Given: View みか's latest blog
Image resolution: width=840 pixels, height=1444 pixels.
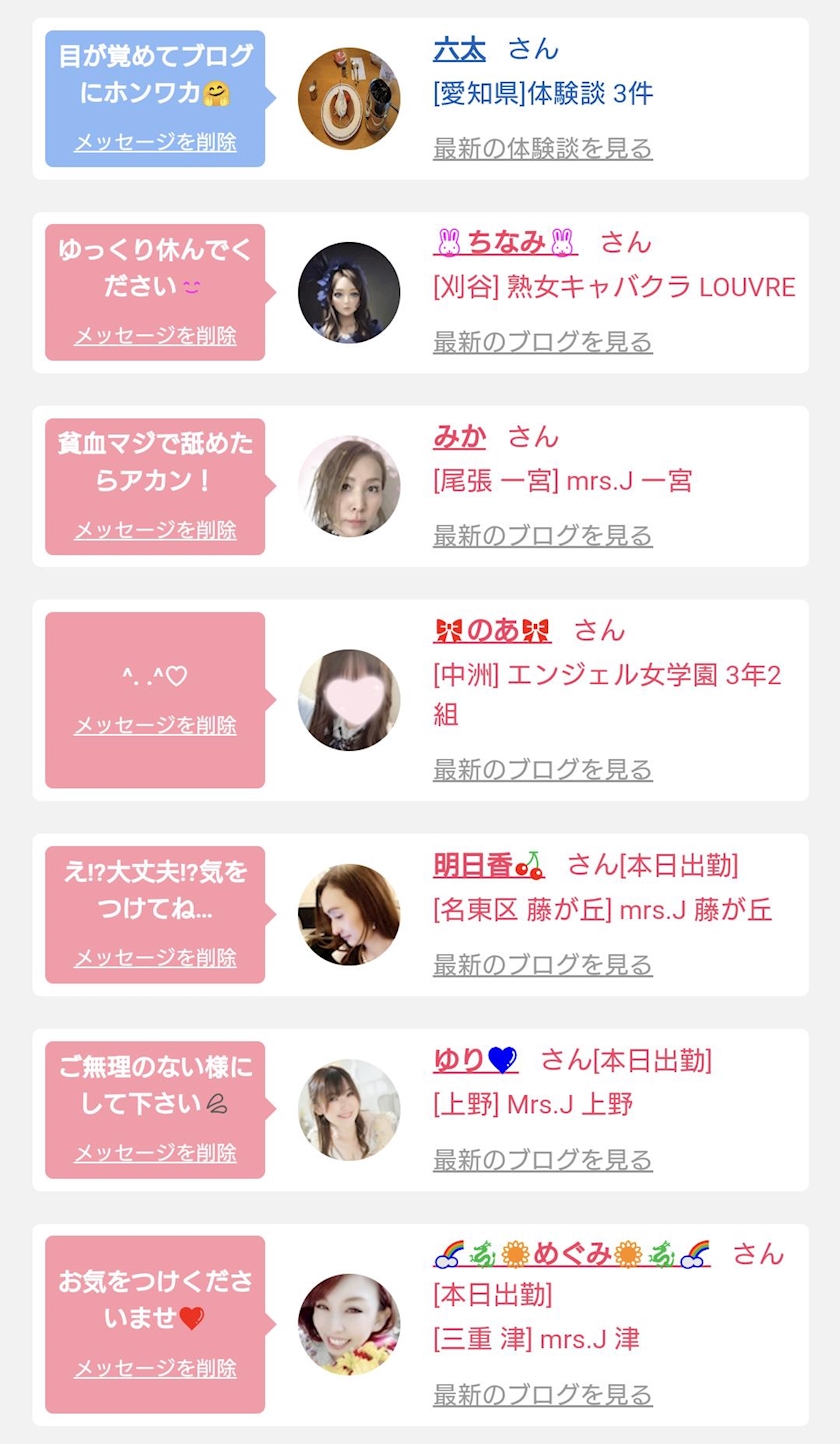Looking at the screenshot, I should [x=543, y=536].
